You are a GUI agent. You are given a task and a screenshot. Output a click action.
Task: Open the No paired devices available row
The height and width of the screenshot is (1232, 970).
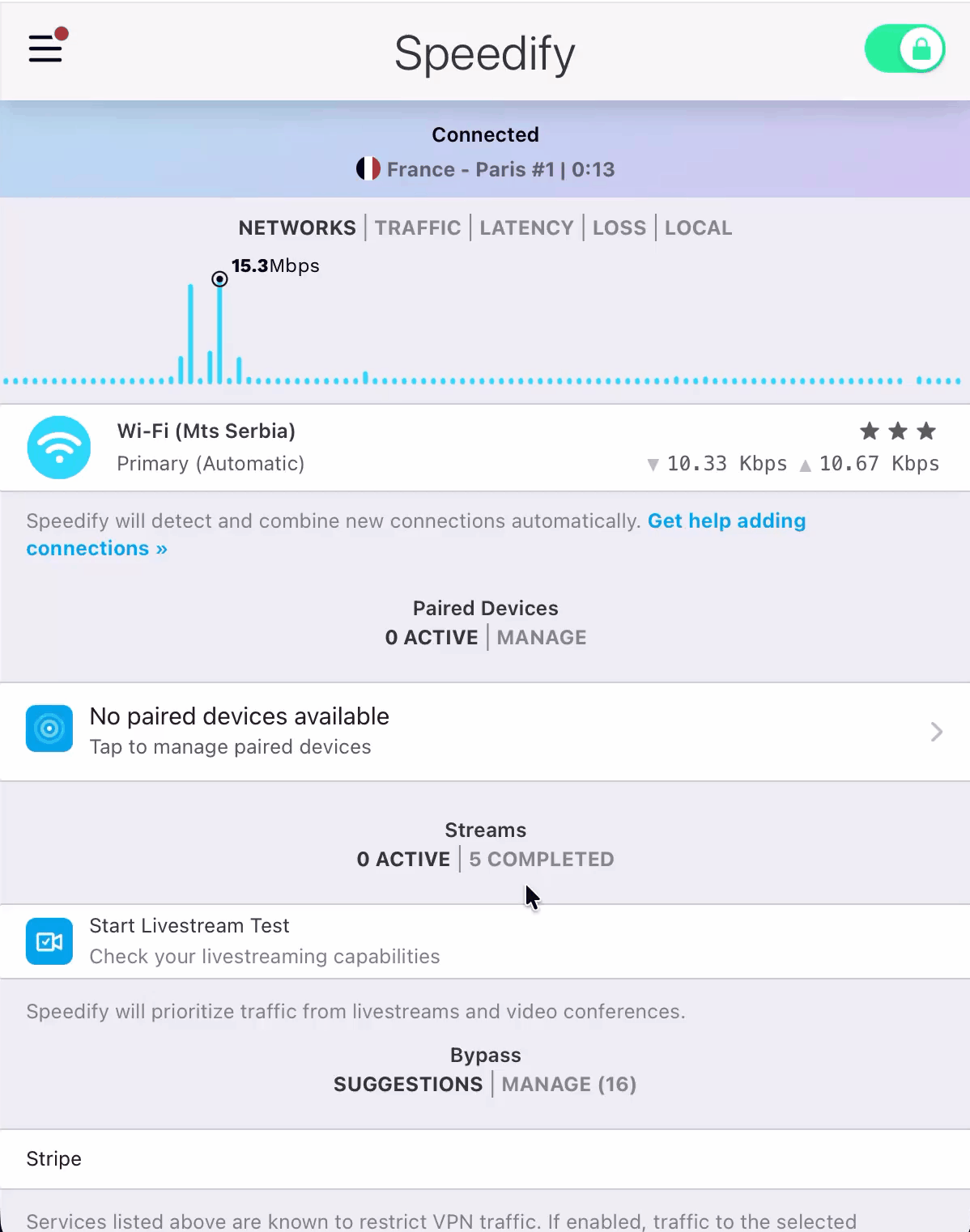(484, 731)
